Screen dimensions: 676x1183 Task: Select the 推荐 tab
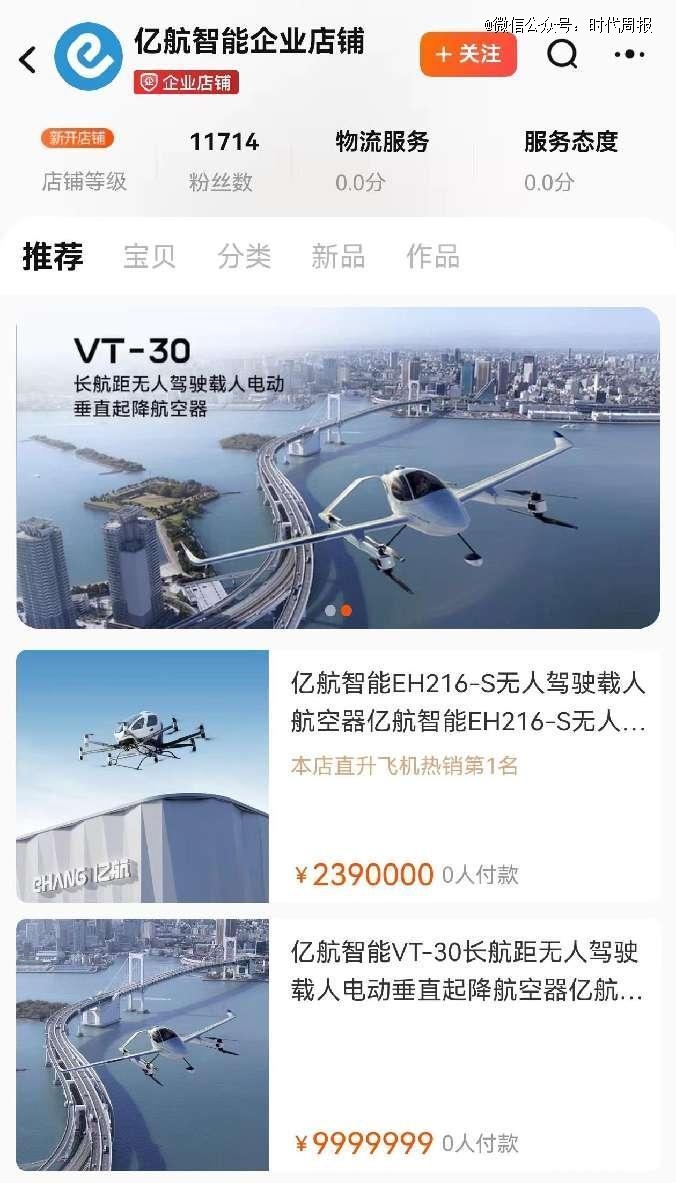coord(53,257)
